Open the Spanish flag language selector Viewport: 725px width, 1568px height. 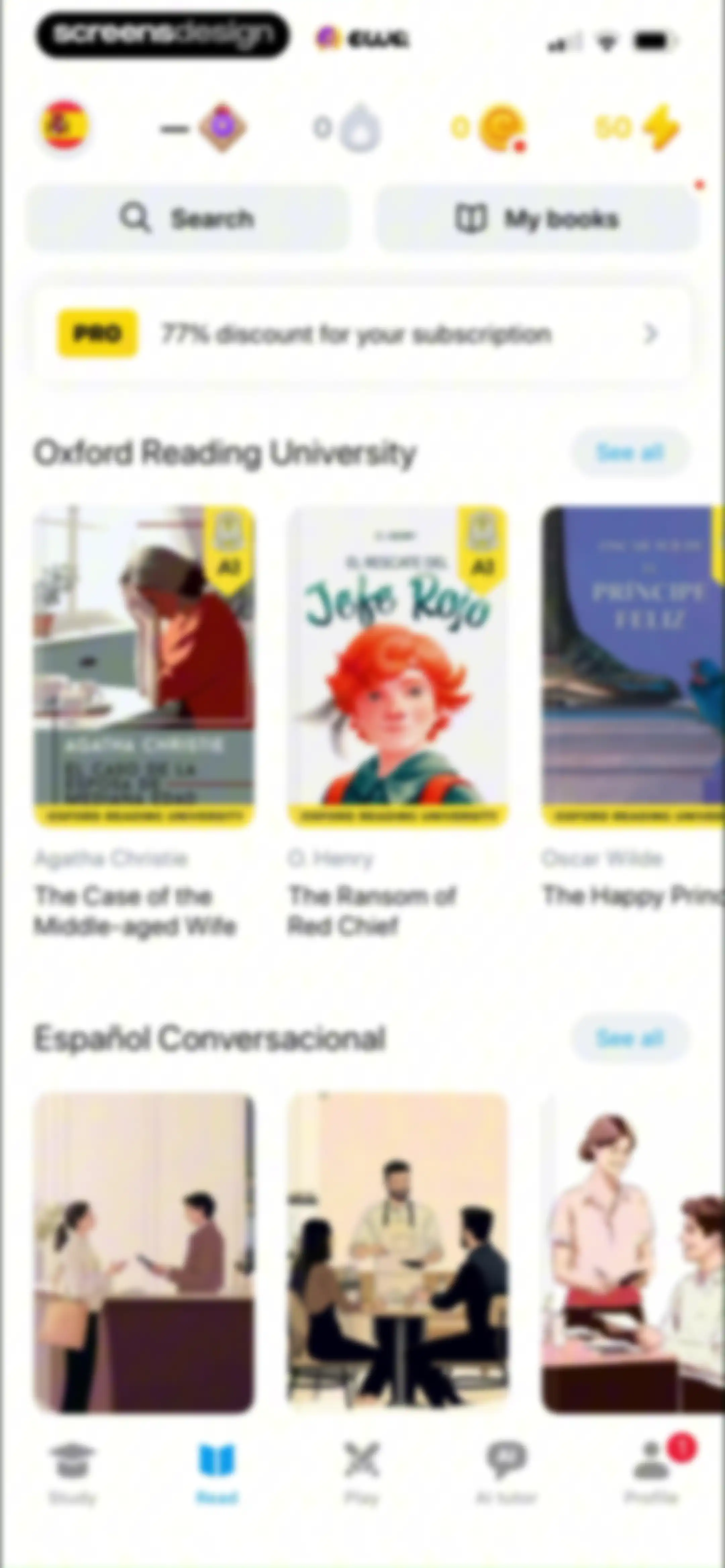pyautogui.click(x=64, y=125)
